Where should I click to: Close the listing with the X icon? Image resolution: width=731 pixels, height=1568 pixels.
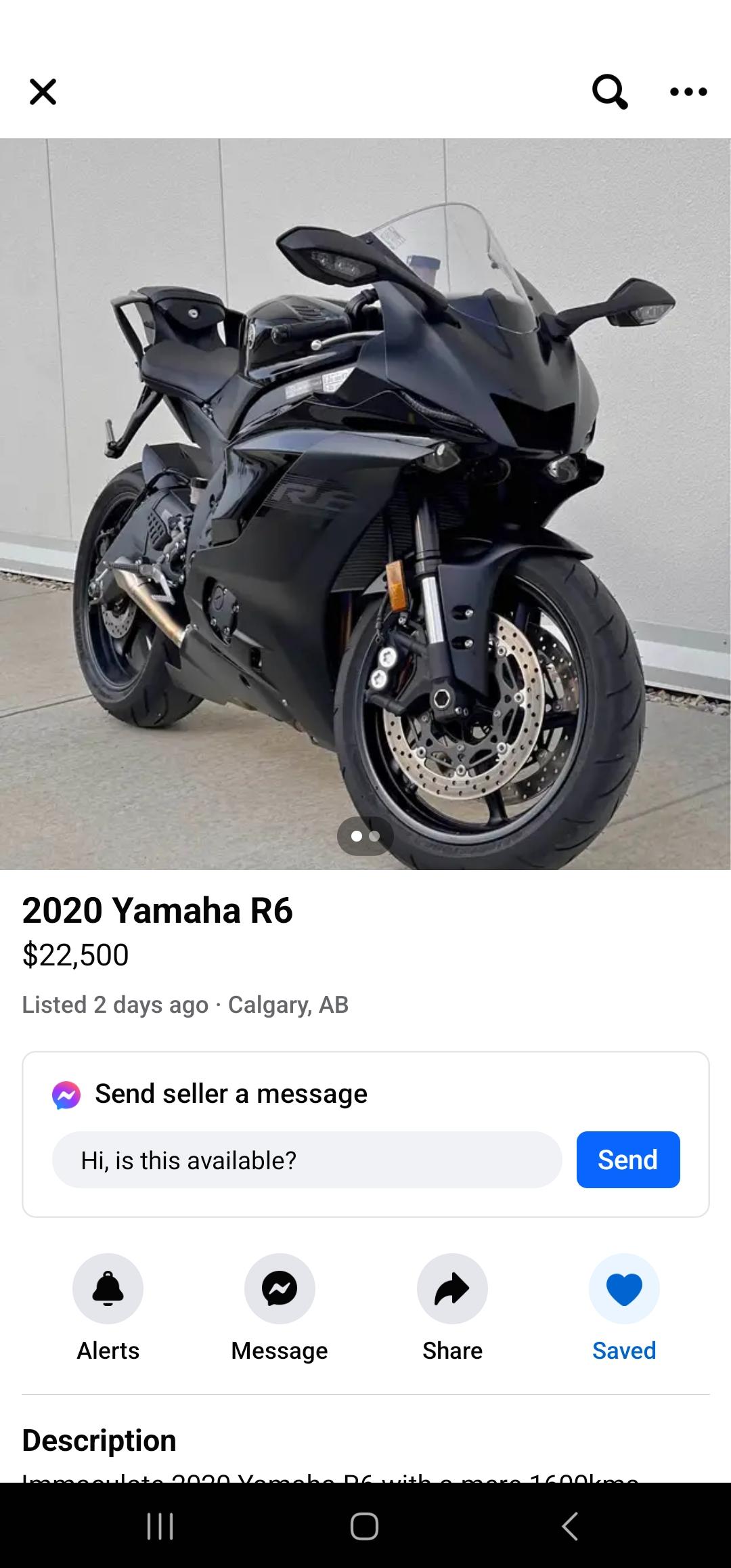coord(43,92)
